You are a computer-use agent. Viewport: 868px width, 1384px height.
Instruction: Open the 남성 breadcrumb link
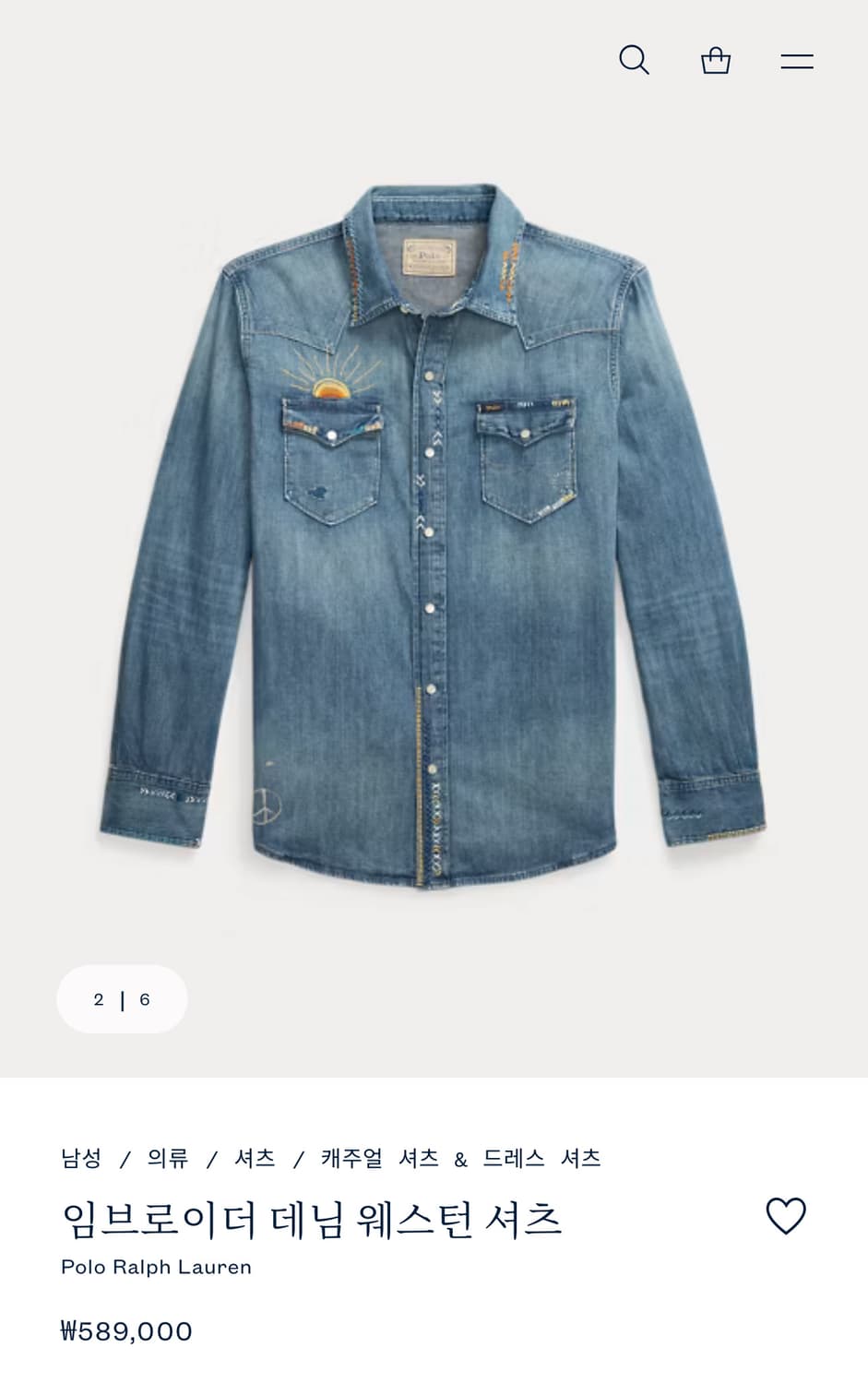pos(81,1158)
